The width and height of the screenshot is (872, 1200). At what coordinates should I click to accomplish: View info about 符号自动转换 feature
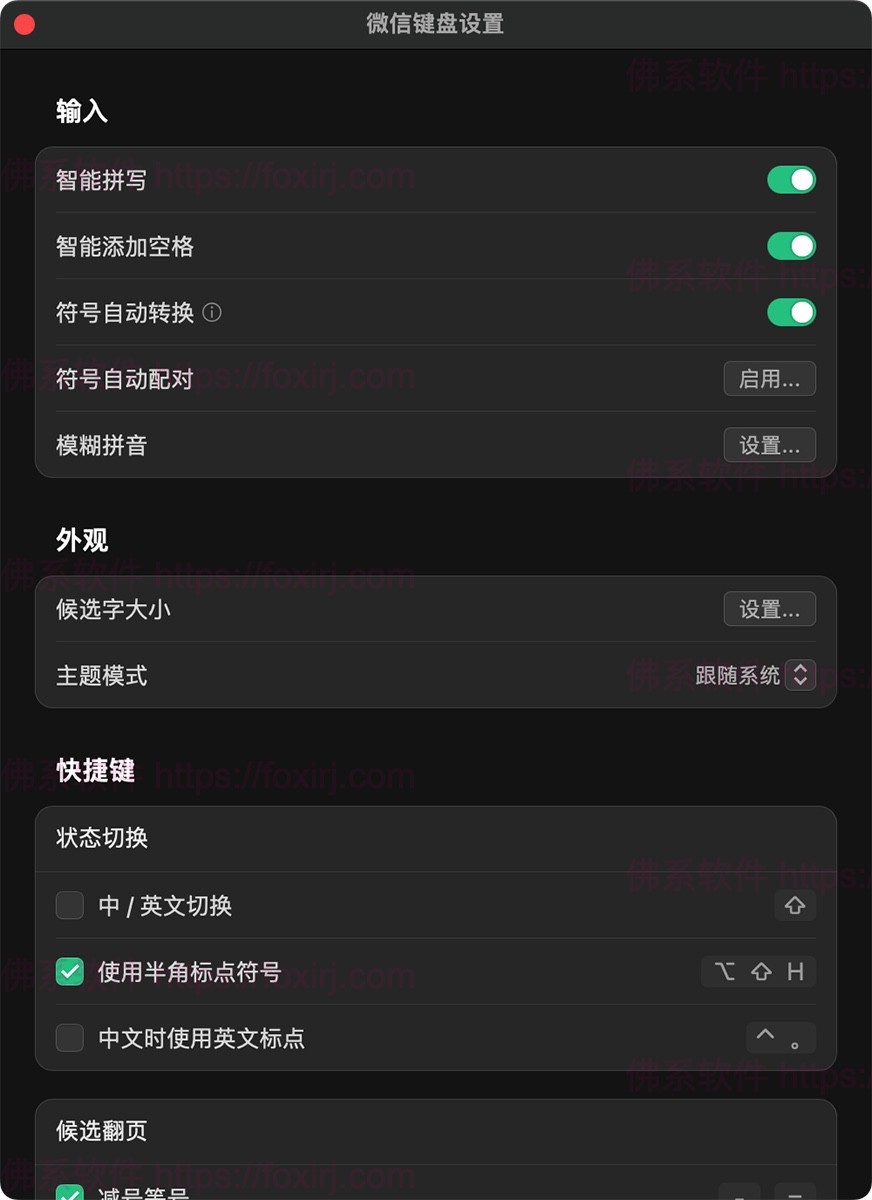[x=212, y=313]
